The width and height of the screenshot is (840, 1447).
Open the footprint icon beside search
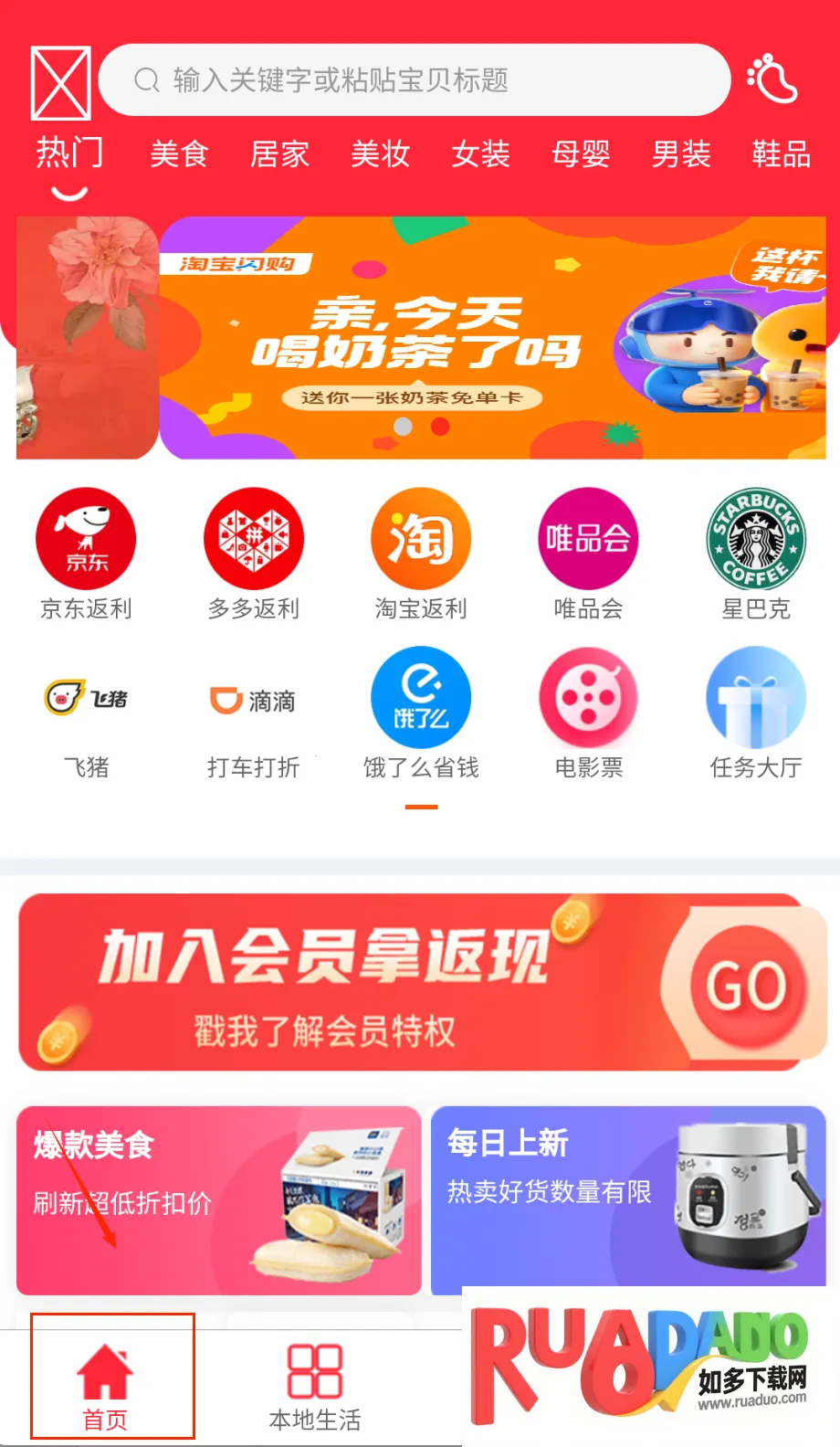[772, 79]
